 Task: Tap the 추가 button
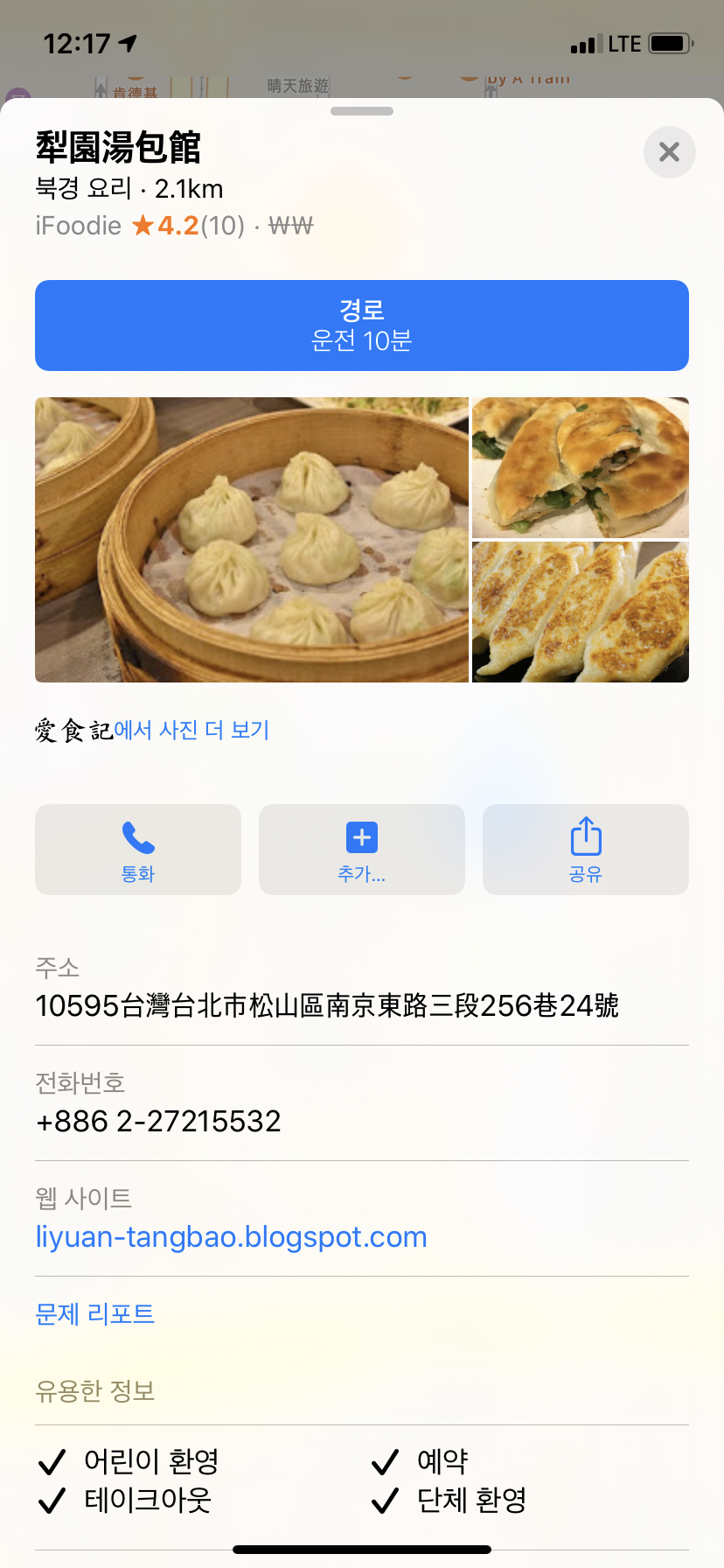(362, 850)
